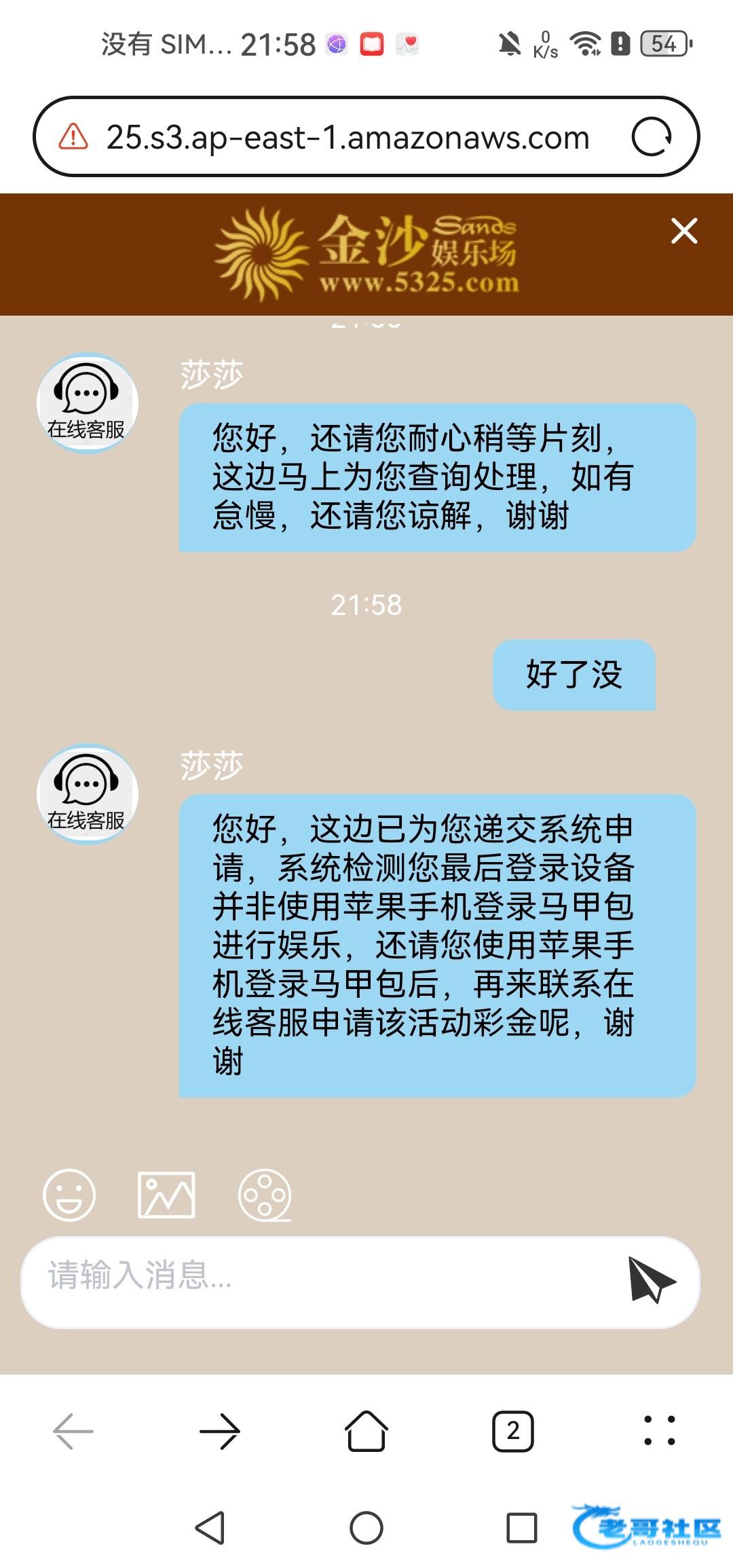Open the browser home page
The width and height of the screenshot is (733, 1568).
point(366,1431)
